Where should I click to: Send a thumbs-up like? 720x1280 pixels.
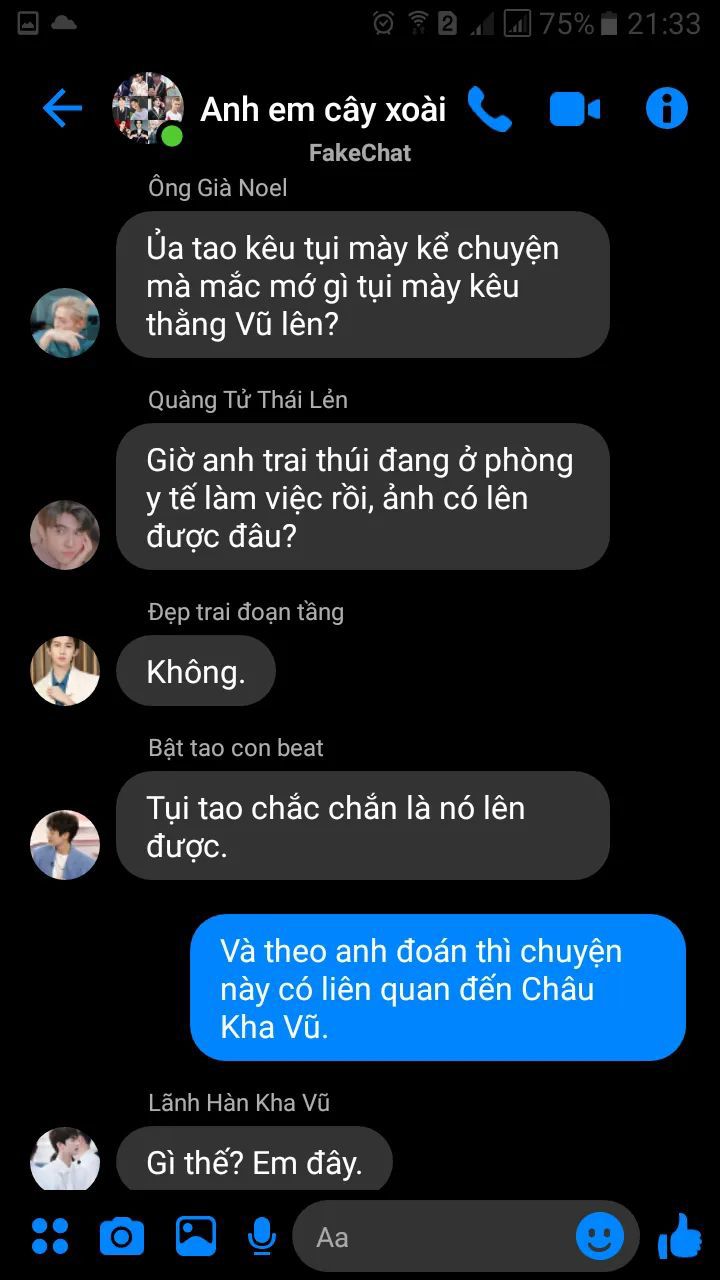click(680, 1236)
